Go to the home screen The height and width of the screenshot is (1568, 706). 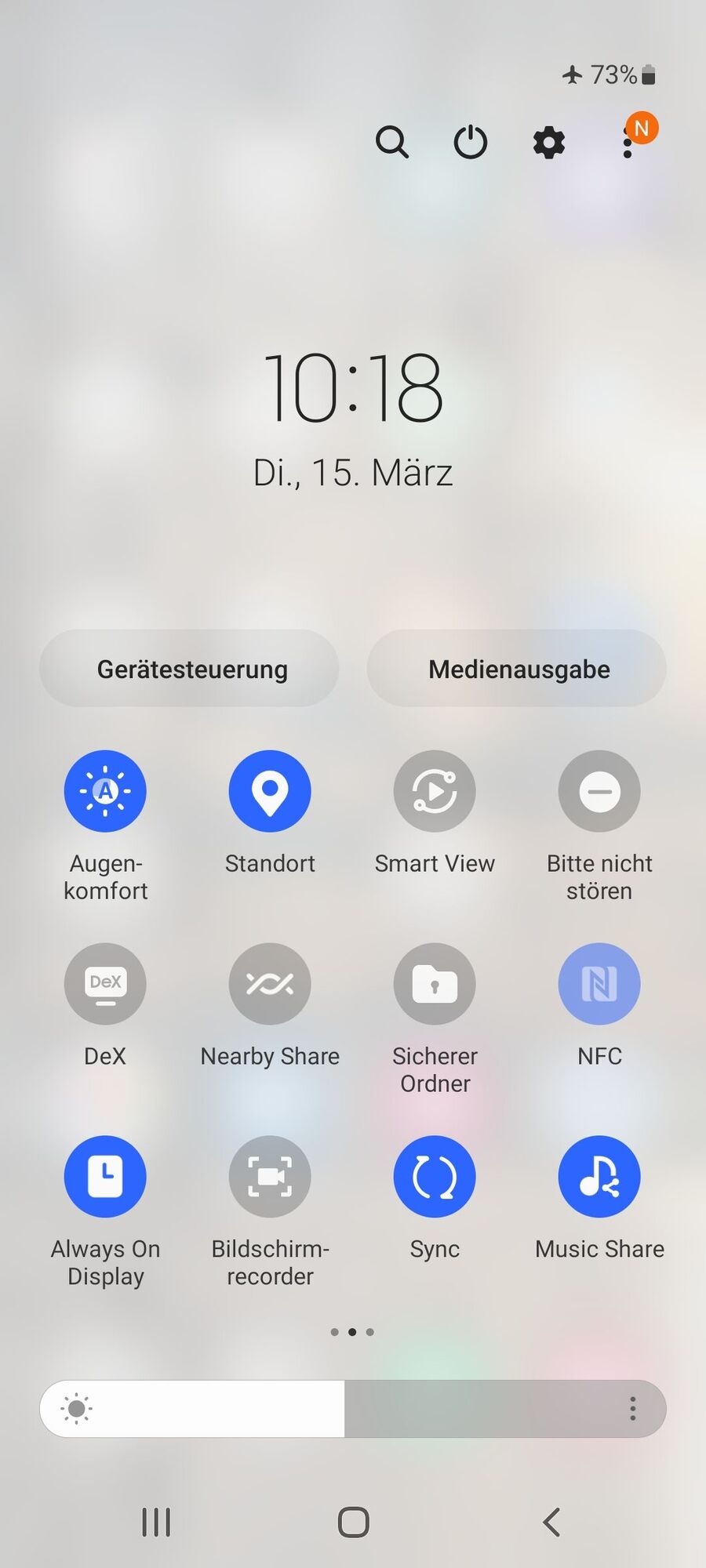coord(353,1522)
